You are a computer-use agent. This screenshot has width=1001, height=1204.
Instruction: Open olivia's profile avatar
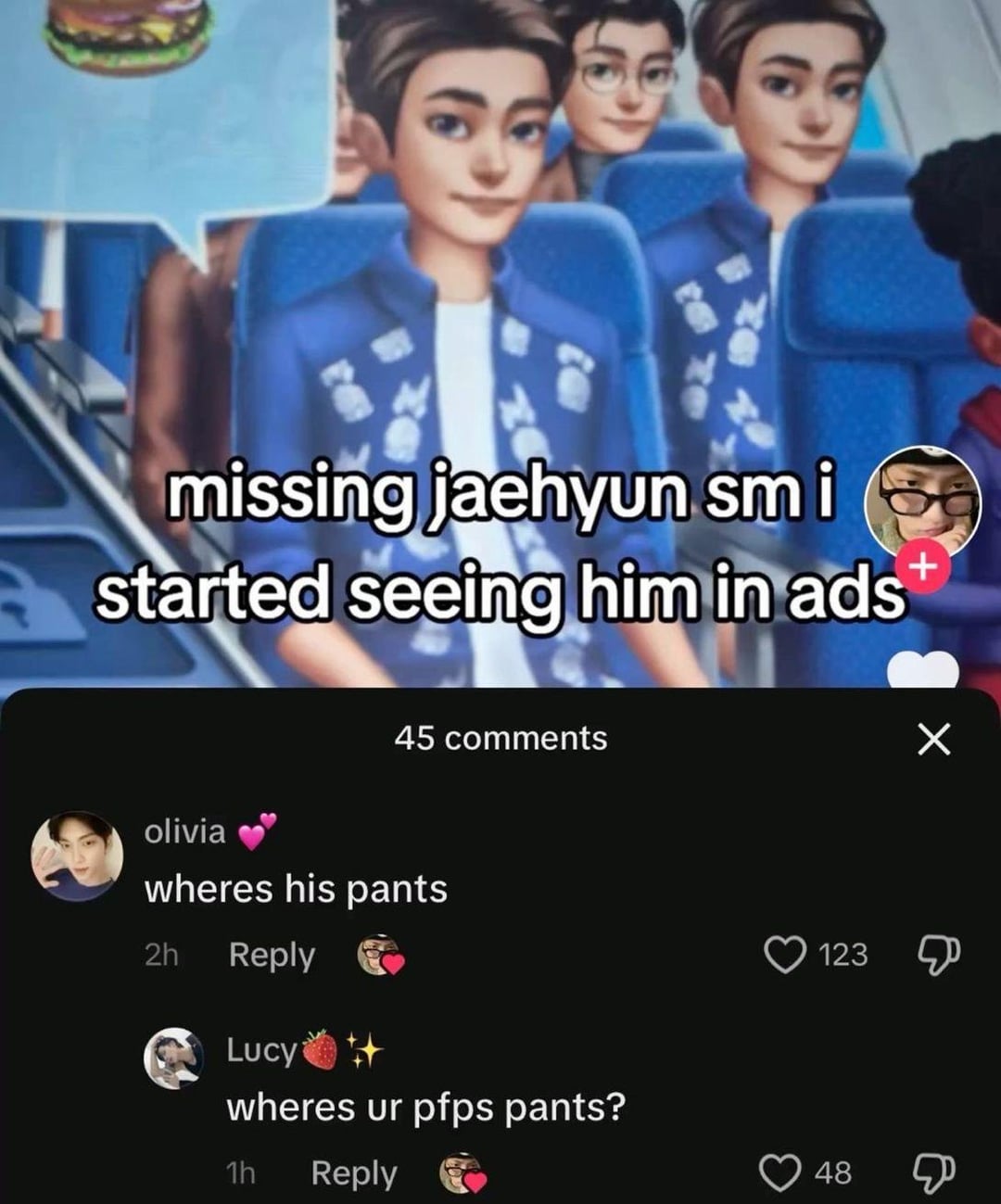77,856
